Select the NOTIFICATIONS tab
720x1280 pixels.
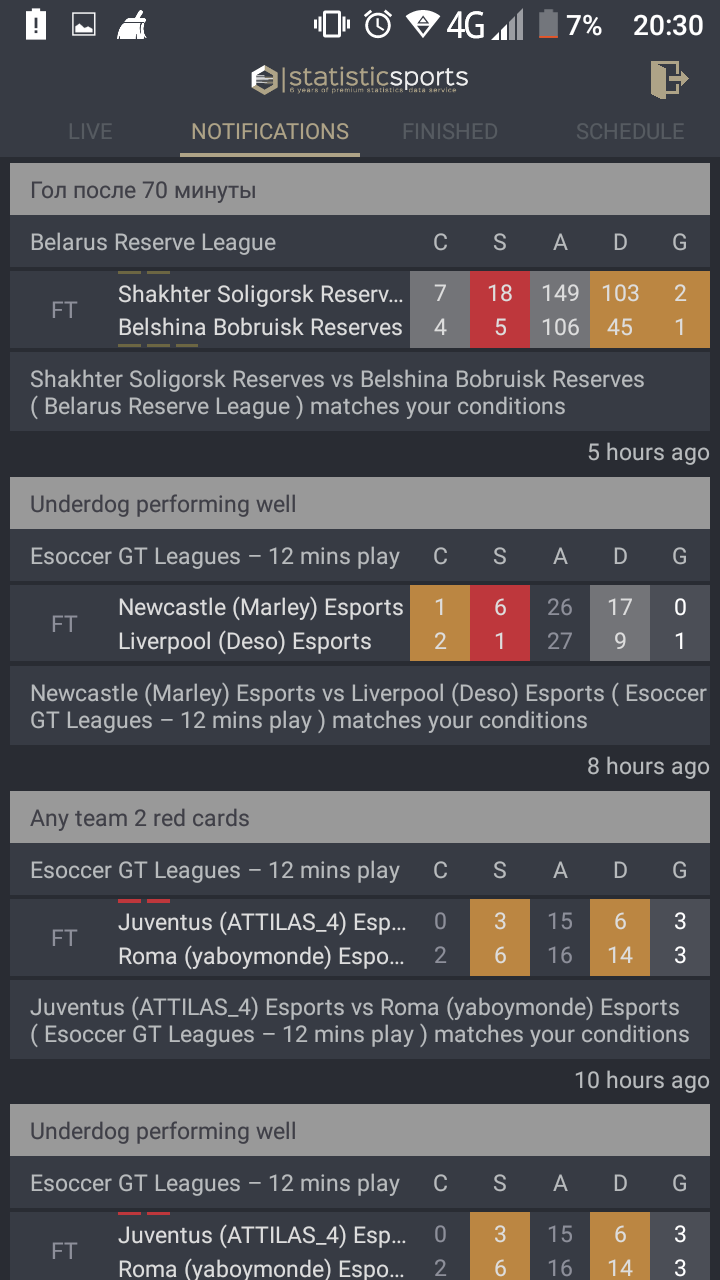point(270,131)
